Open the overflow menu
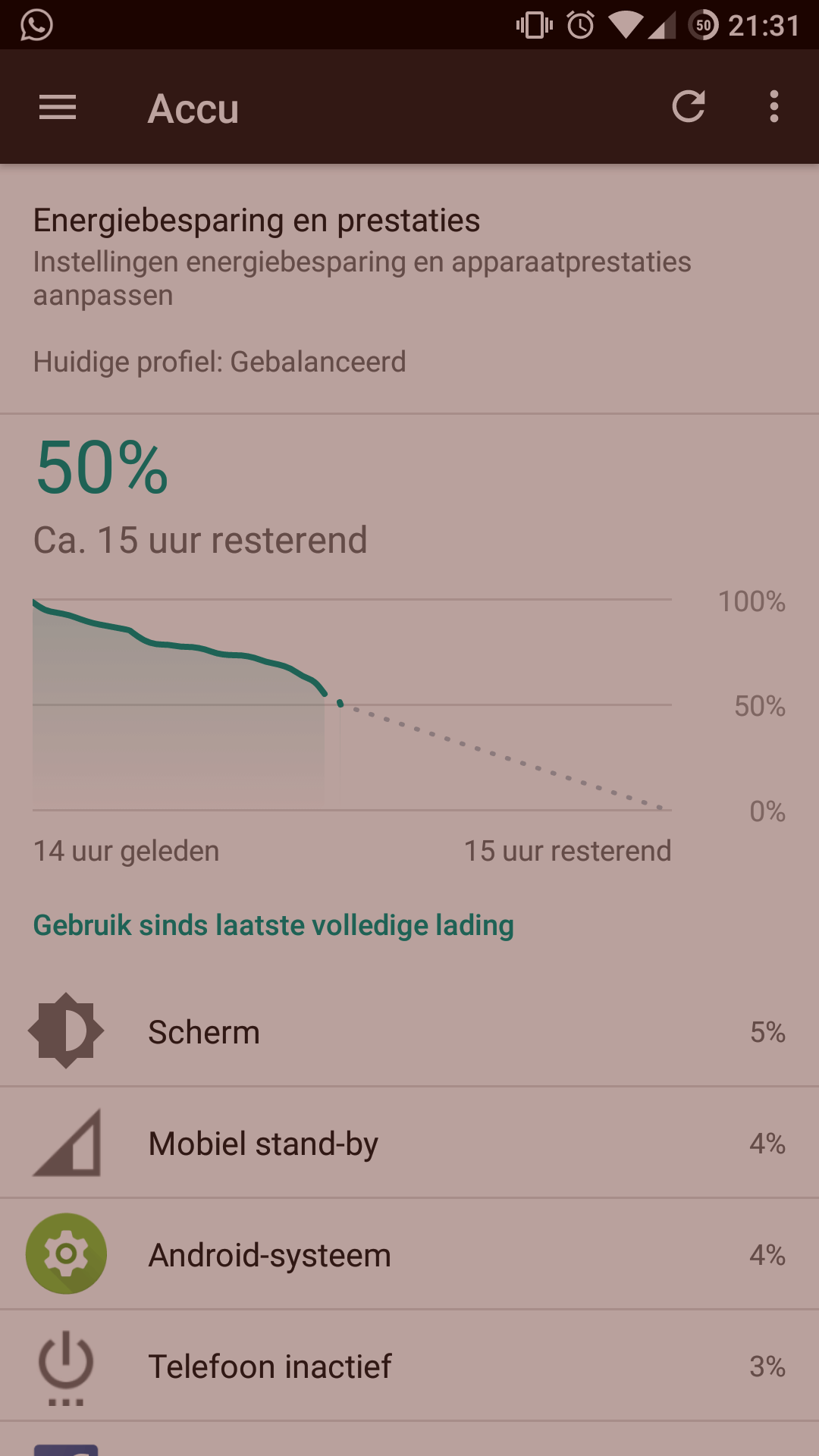Viewport: 819px width, 1456px height. click(773, 107)
